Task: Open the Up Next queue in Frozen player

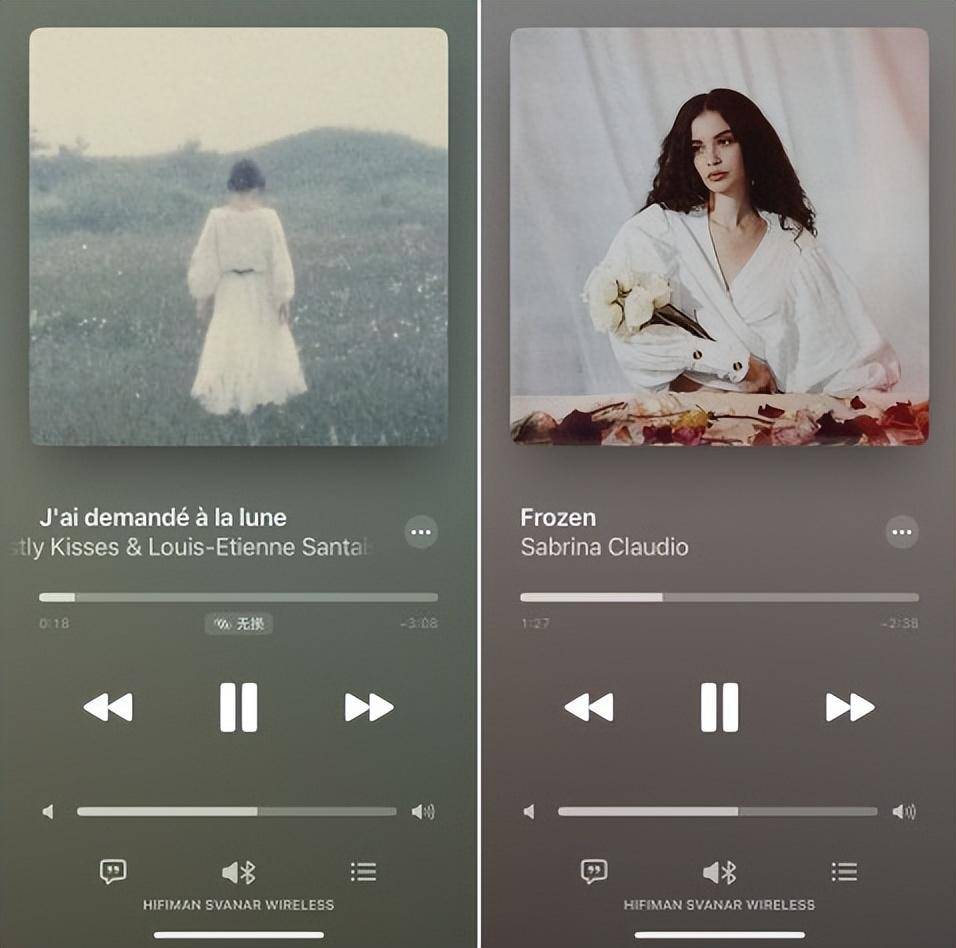Action: point(844,872)
